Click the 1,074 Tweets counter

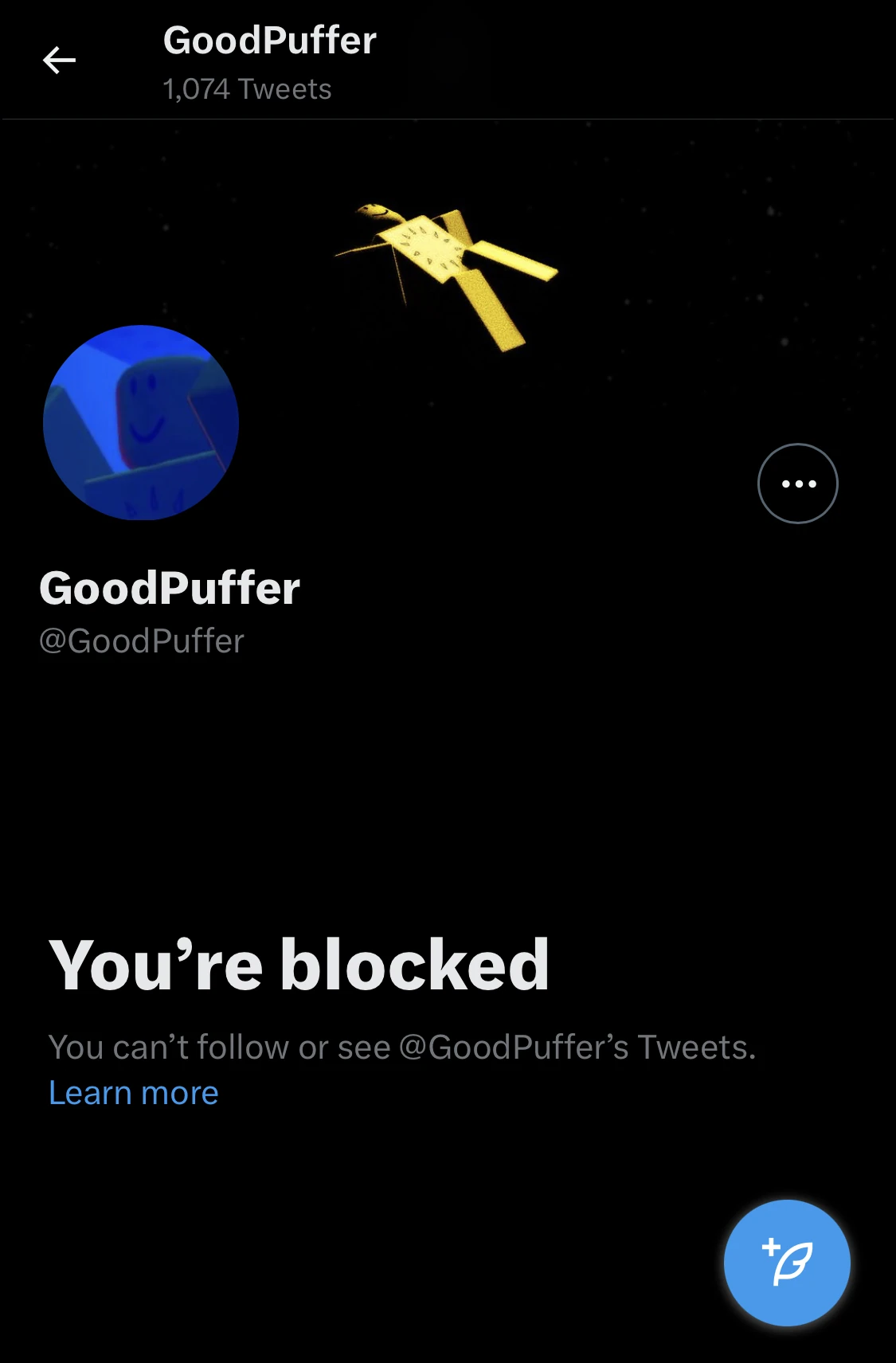247,88
